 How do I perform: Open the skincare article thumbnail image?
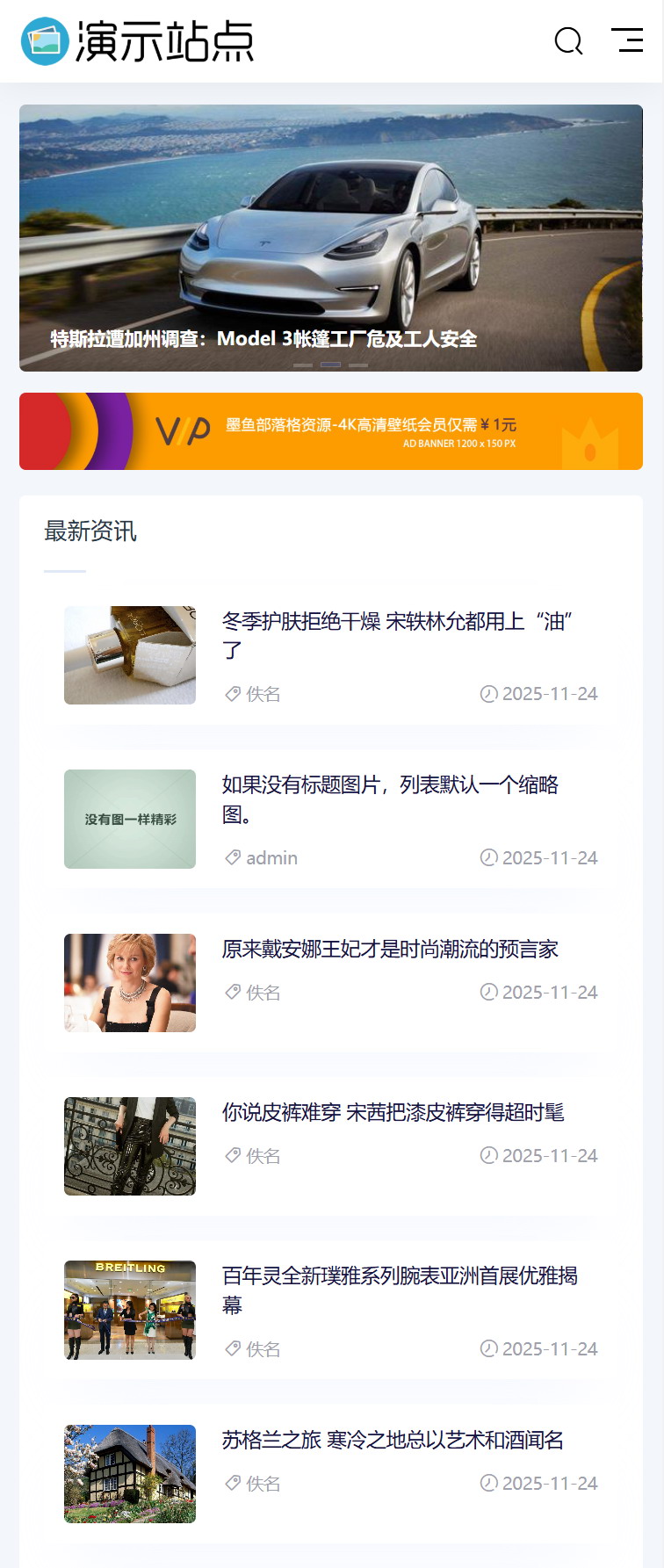click(130, 655)
